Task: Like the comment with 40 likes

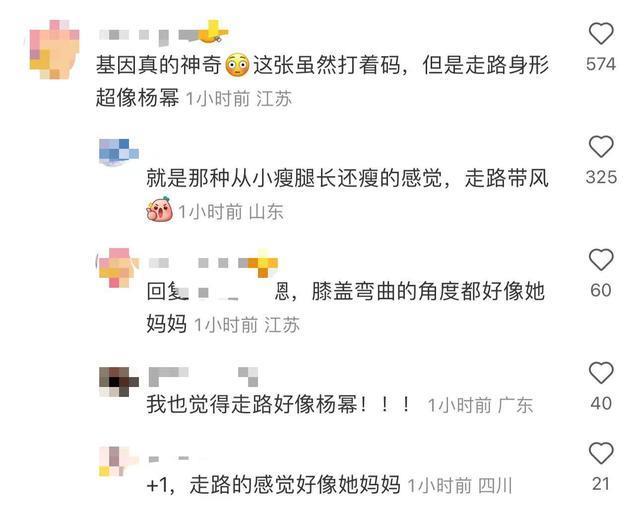Action: 600,373
